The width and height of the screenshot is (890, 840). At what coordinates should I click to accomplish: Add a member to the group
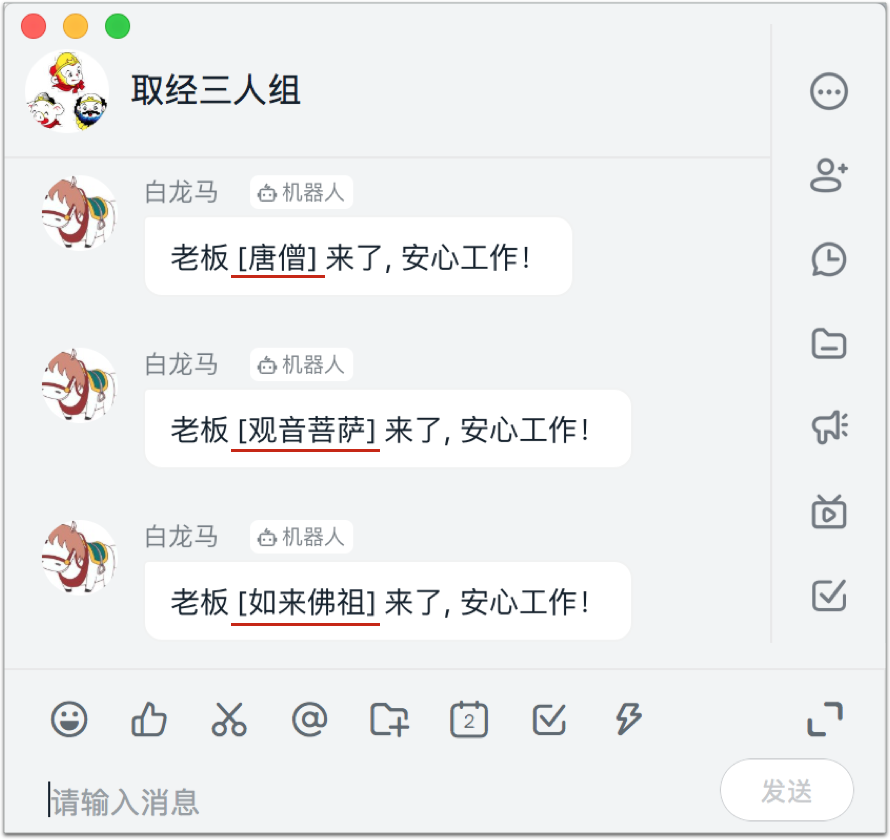pos(828,176)
